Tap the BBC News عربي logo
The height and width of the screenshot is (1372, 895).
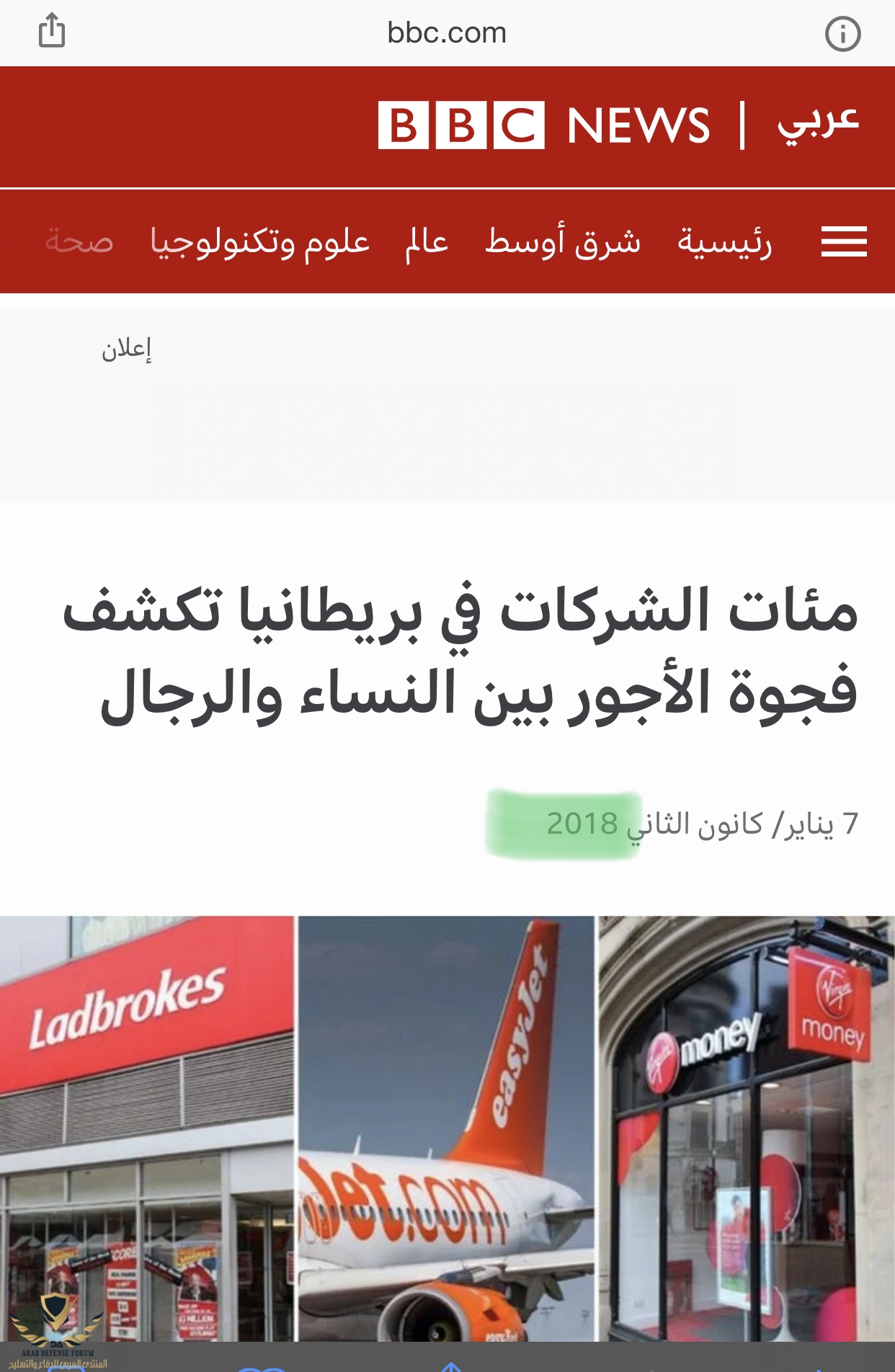(x=618, y=125)
